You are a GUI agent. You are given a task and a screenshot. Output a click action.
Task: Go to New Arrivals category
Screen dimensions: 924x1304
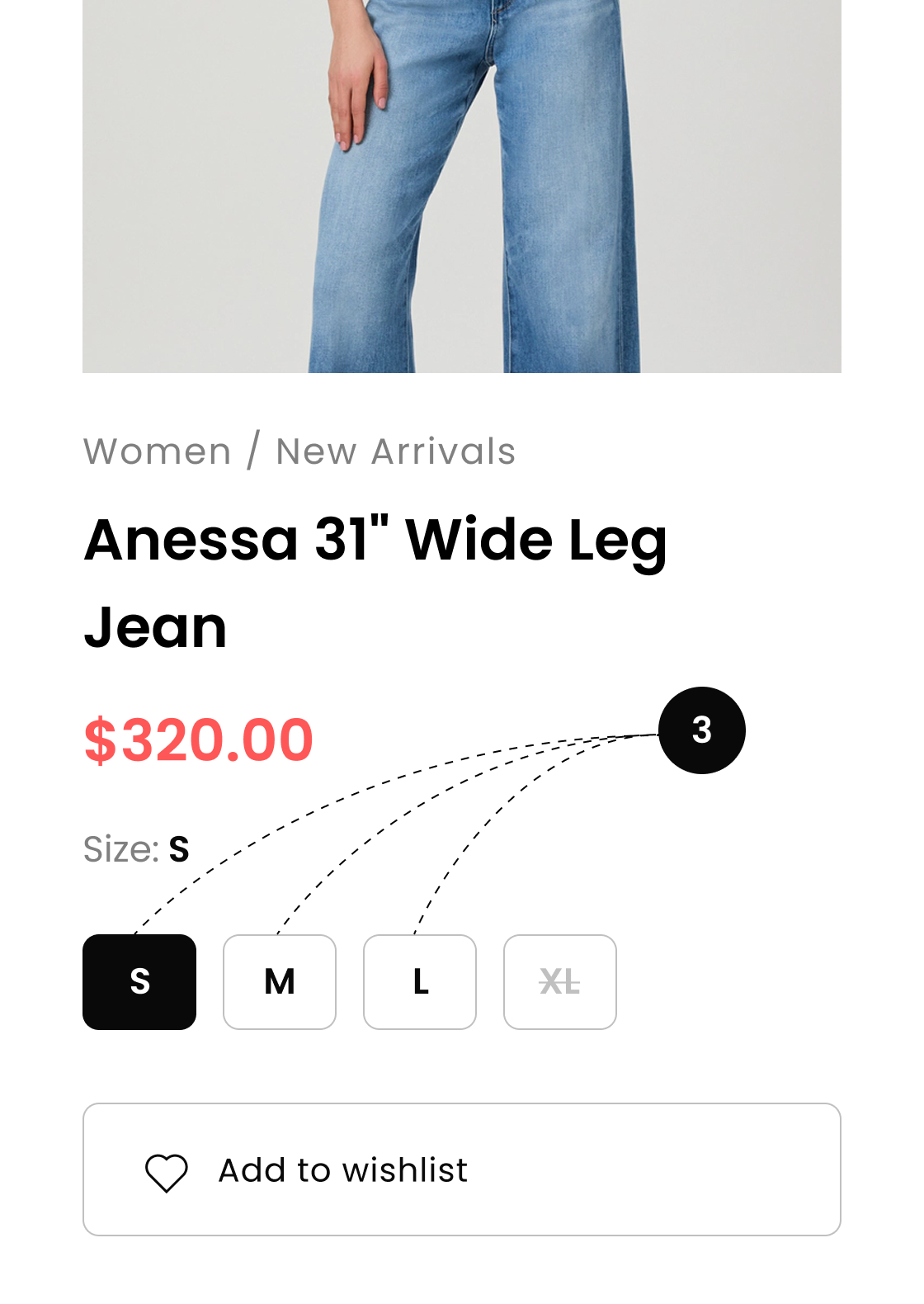coord(396,451)
